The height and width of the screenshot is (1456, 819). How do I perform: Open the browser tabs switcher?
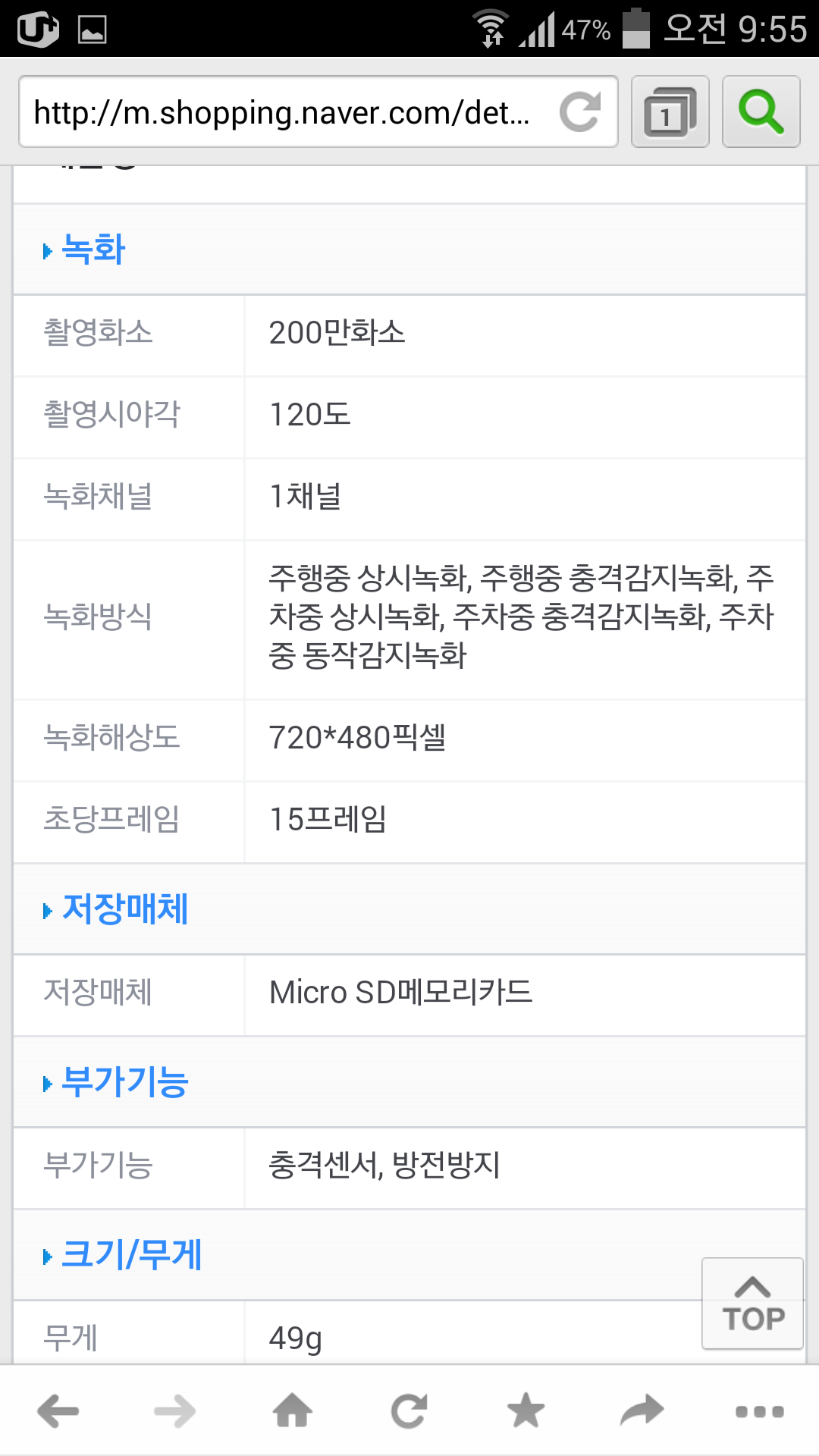pos(670,112)
